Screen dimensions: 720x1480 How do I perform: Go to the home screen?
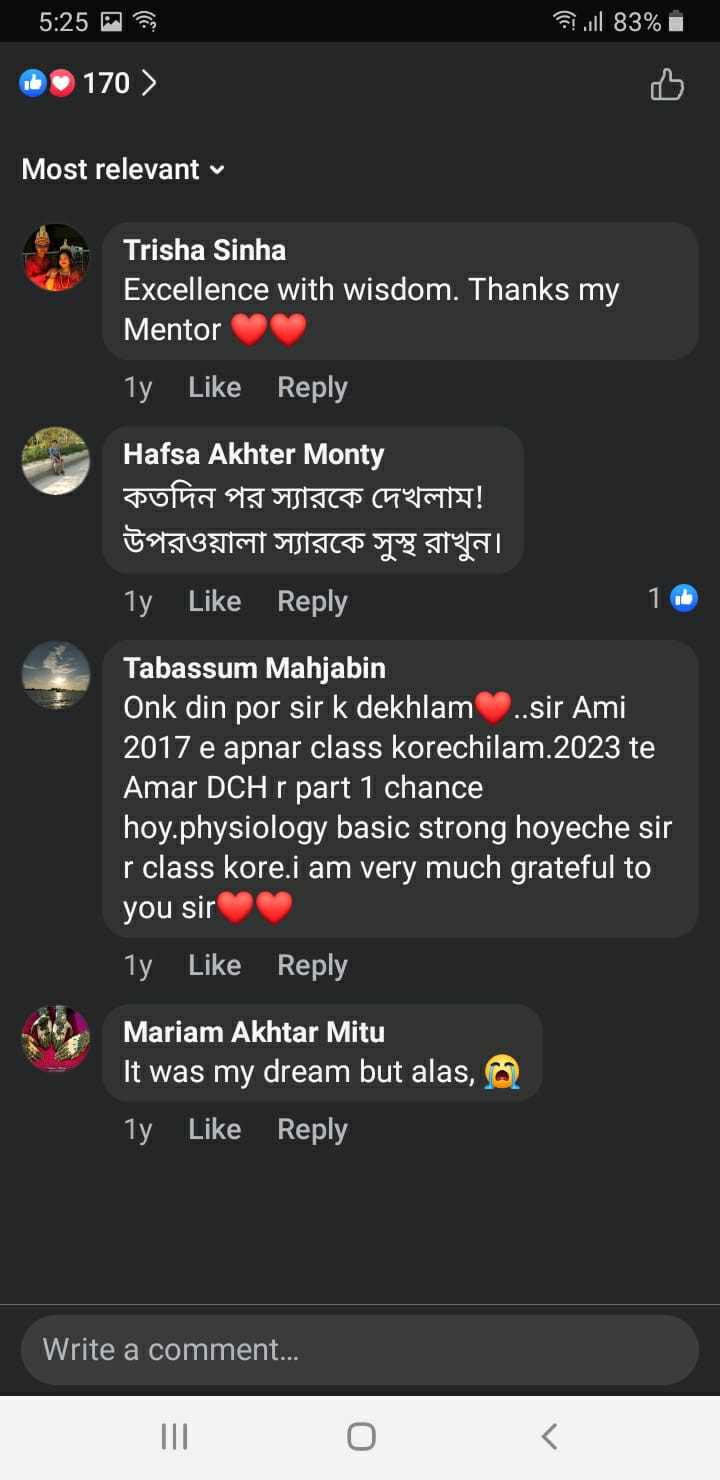(361, 1437)
